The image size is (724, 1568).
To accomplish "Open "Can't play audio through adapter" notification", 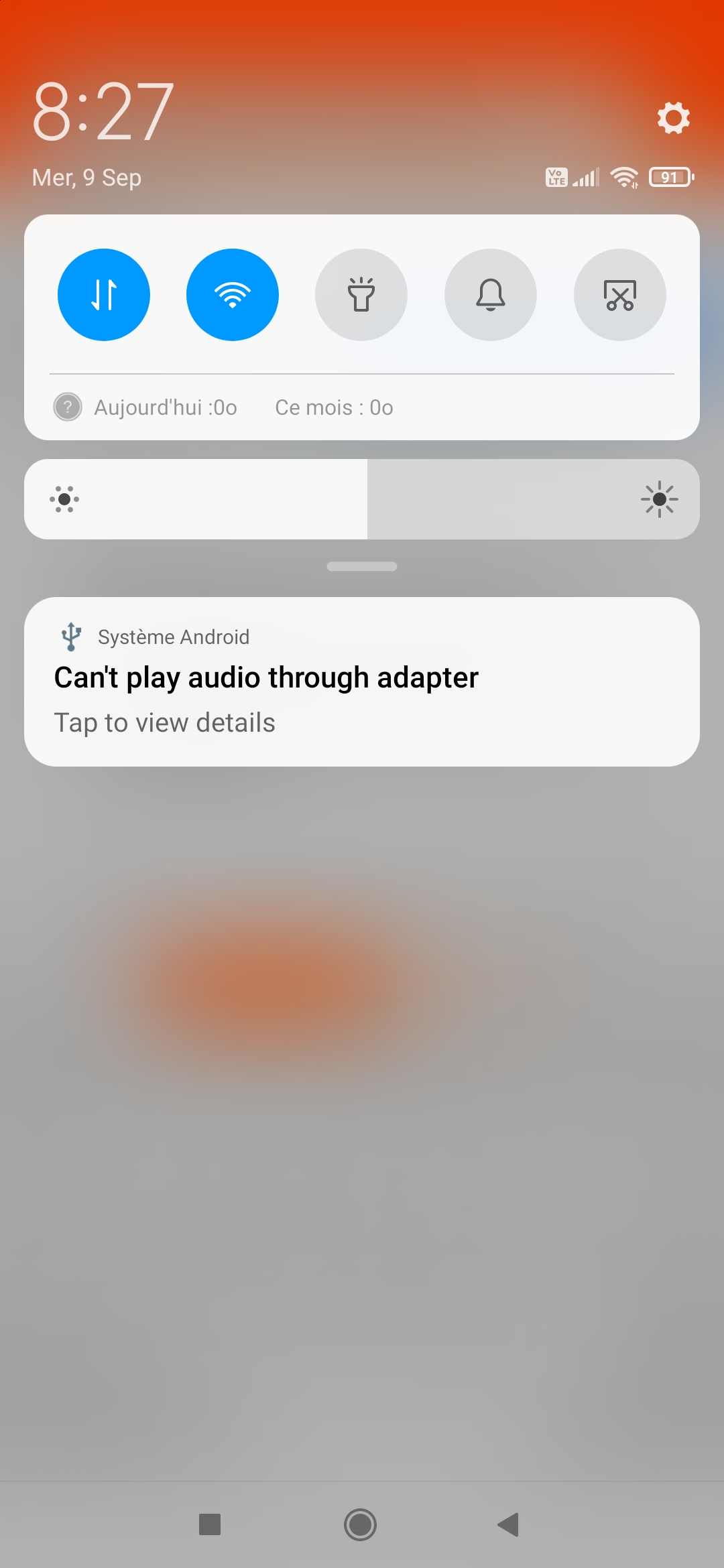I will click(362, 681).
